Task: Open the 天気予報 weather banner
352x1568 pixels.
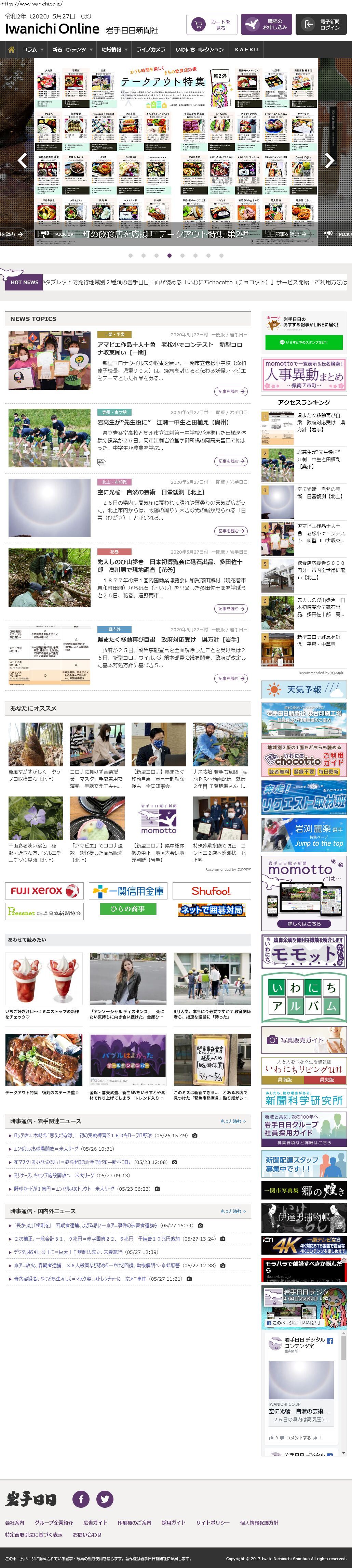Action: (x=303, y=690)
